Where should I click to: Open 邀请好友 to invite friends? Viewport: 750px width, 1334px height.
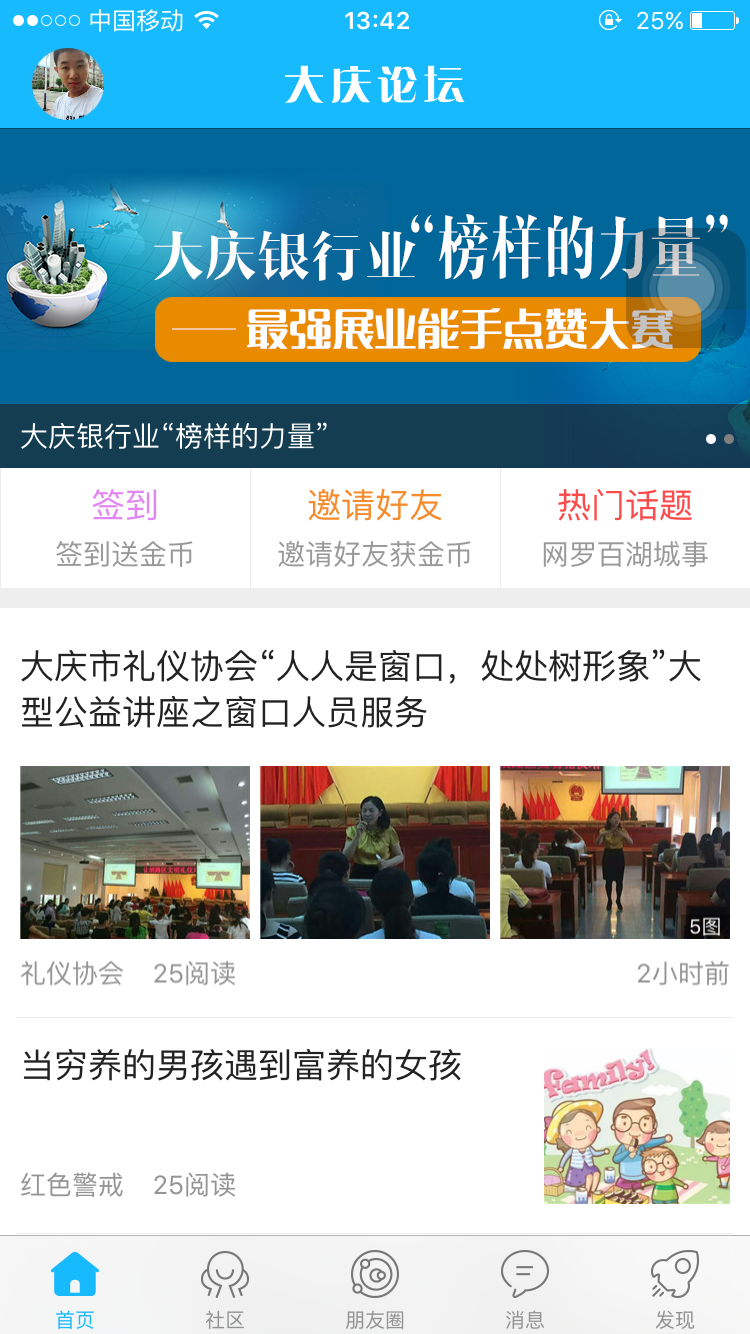pos(375,528)
